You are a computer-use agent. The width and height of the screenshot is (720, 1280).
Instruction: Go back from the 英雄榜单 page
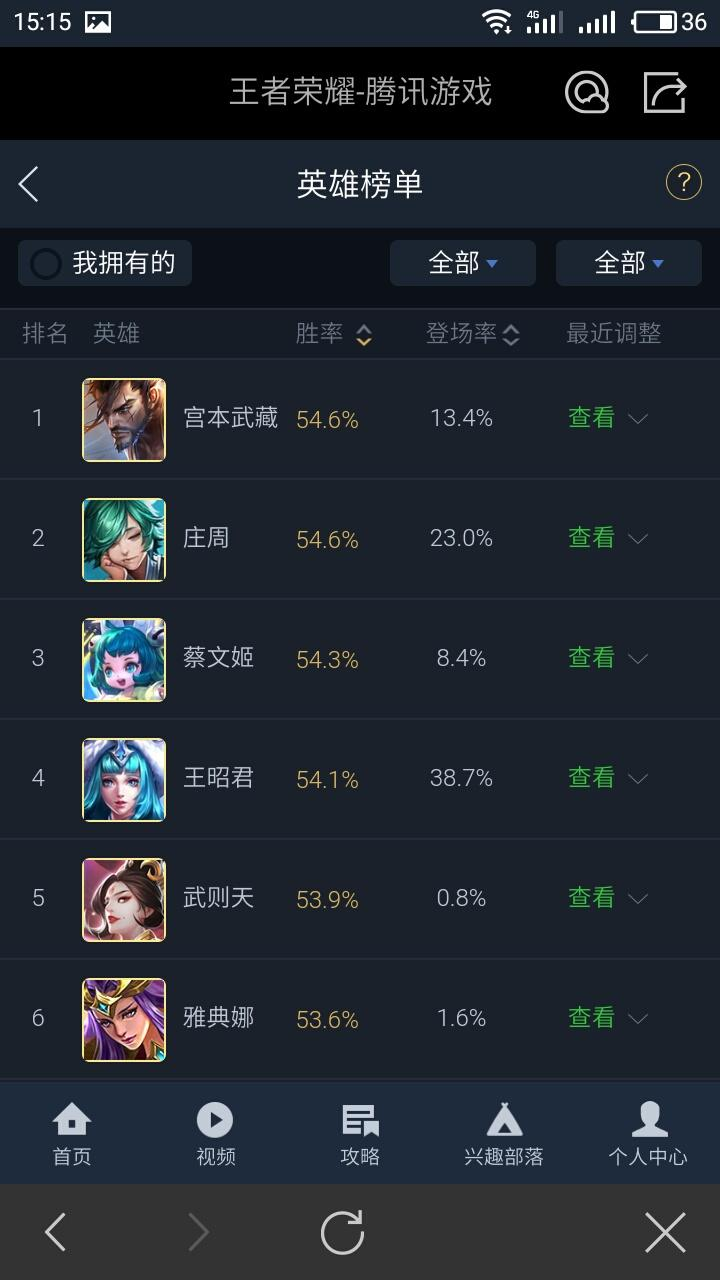click(x=29, y=184)
